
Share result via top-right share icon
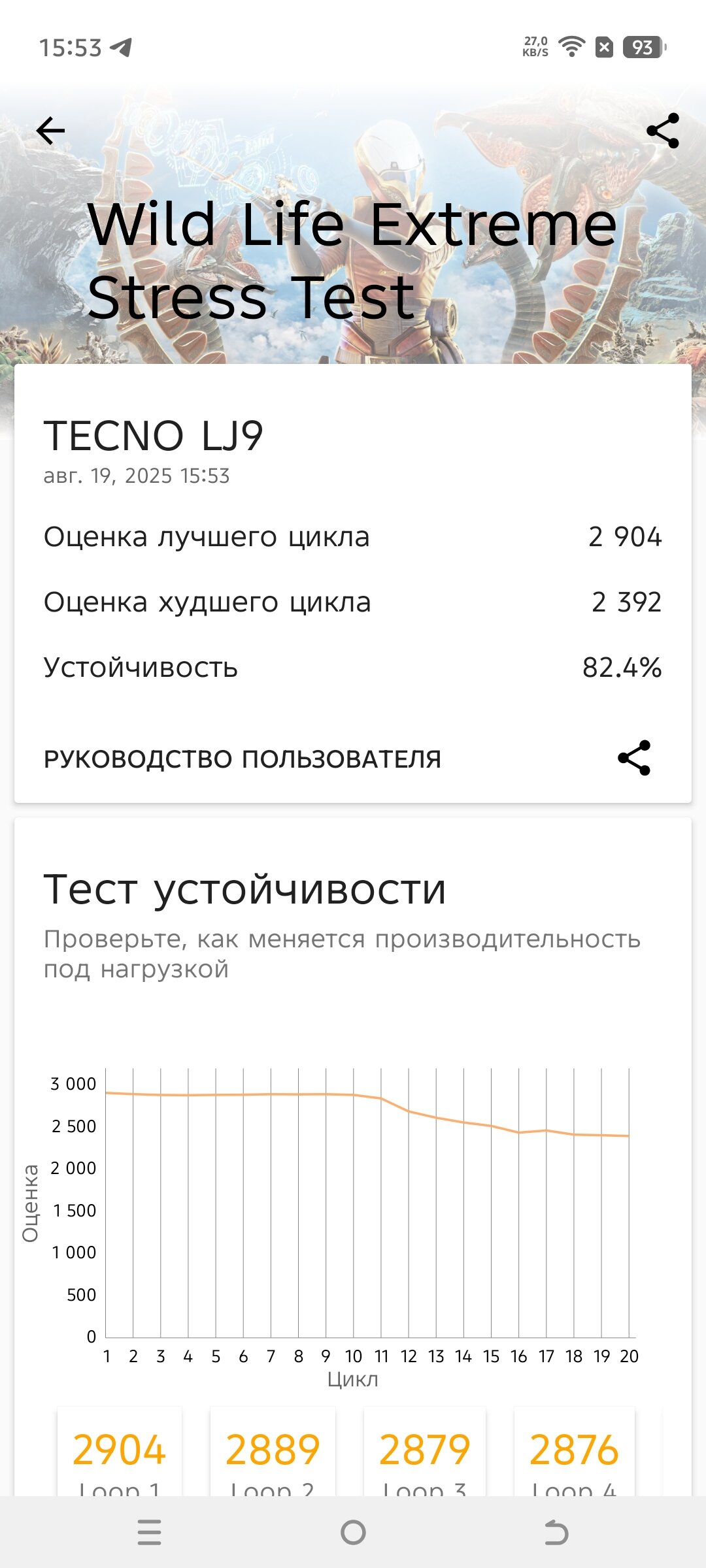click(x=663, y=131)
